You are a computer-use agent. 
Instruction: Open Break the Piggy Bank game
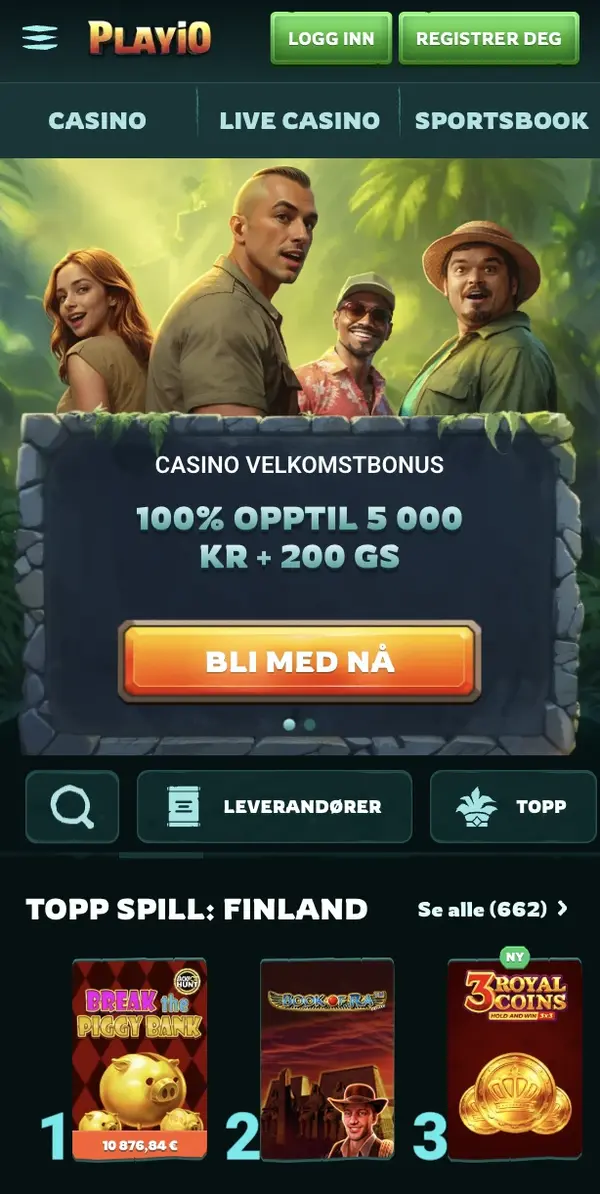[x=139, y=1058]
